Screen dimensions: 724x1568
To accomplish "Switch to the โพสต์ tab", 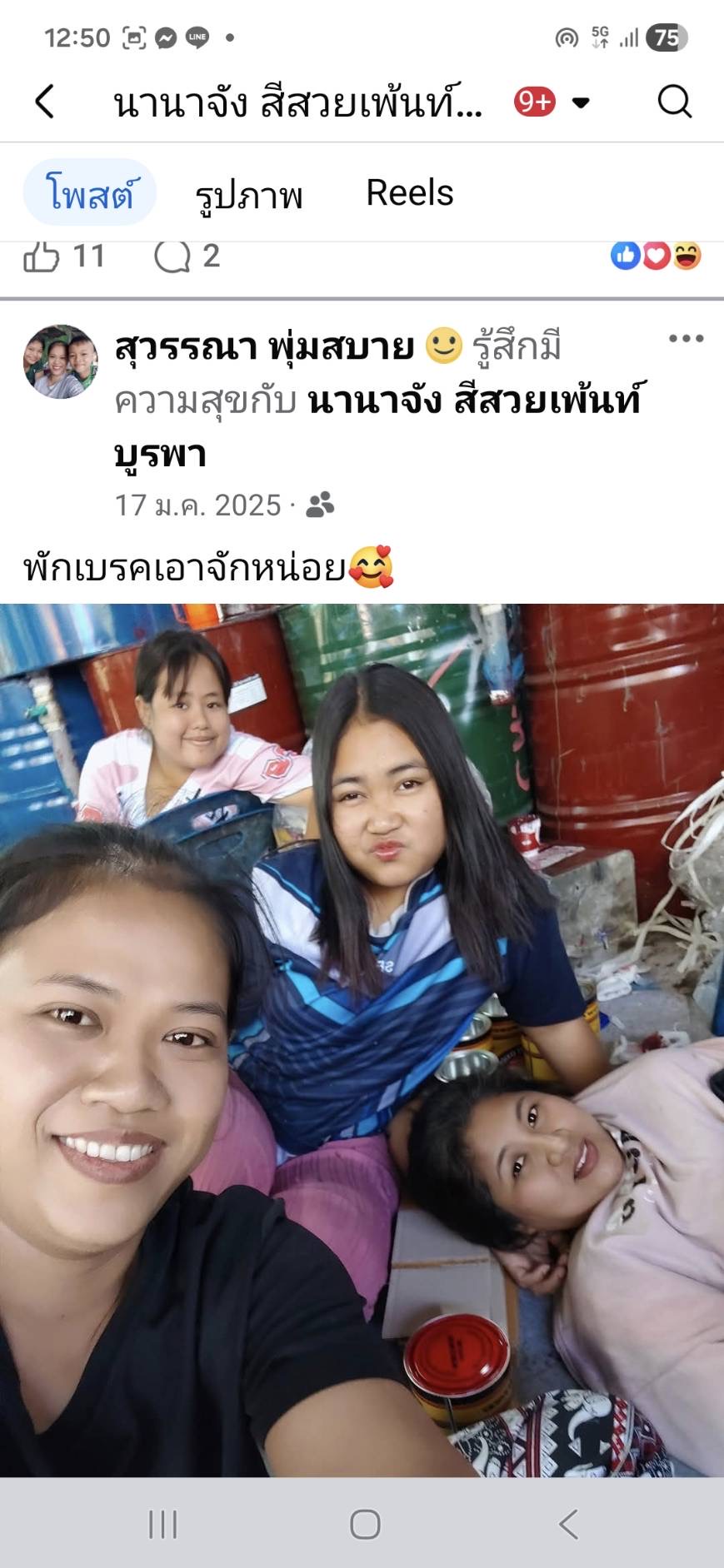I will click(x=89, y=193).
